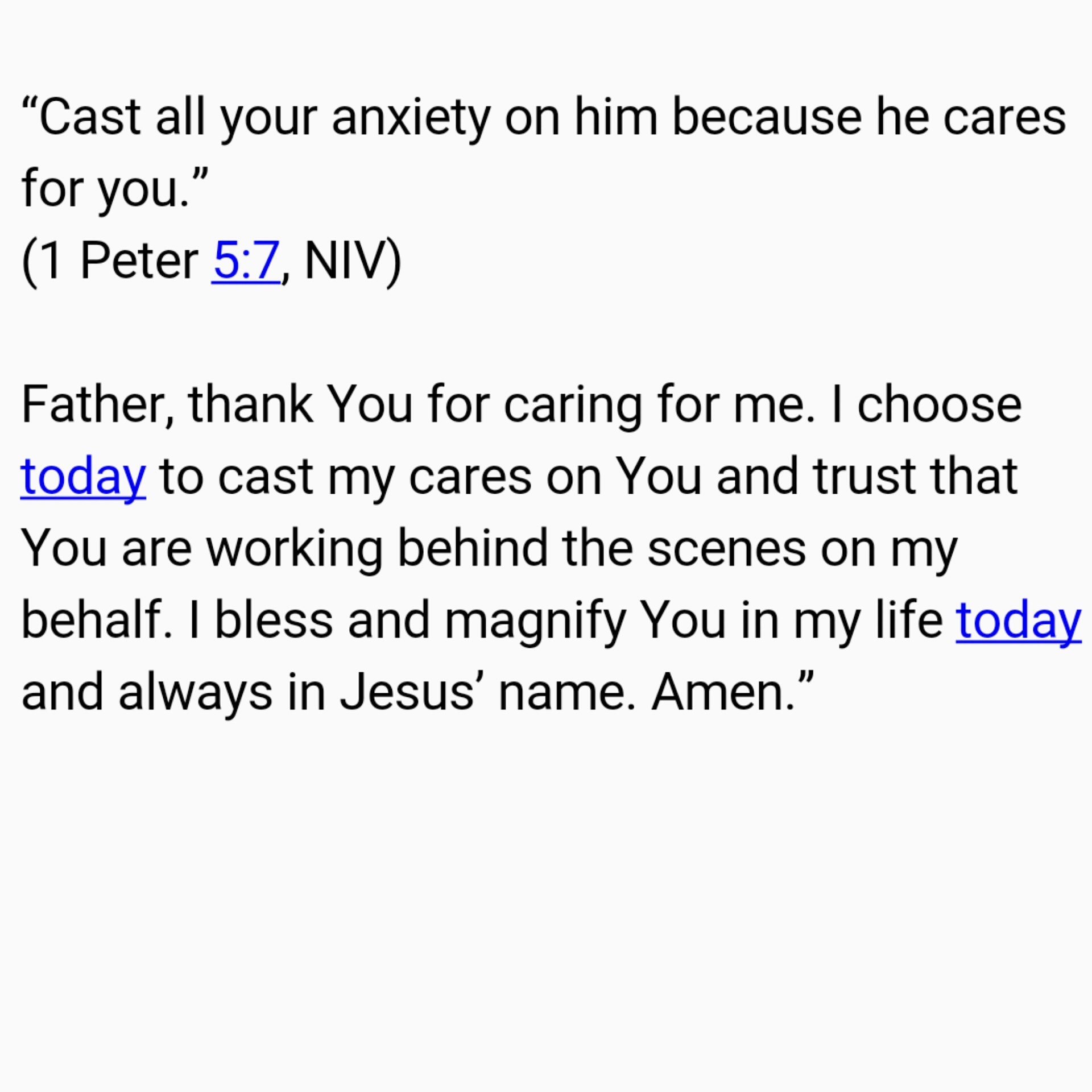Tap the "today" link before "to cast my cares"
1092x1092 pixels.
pos(83,477)
